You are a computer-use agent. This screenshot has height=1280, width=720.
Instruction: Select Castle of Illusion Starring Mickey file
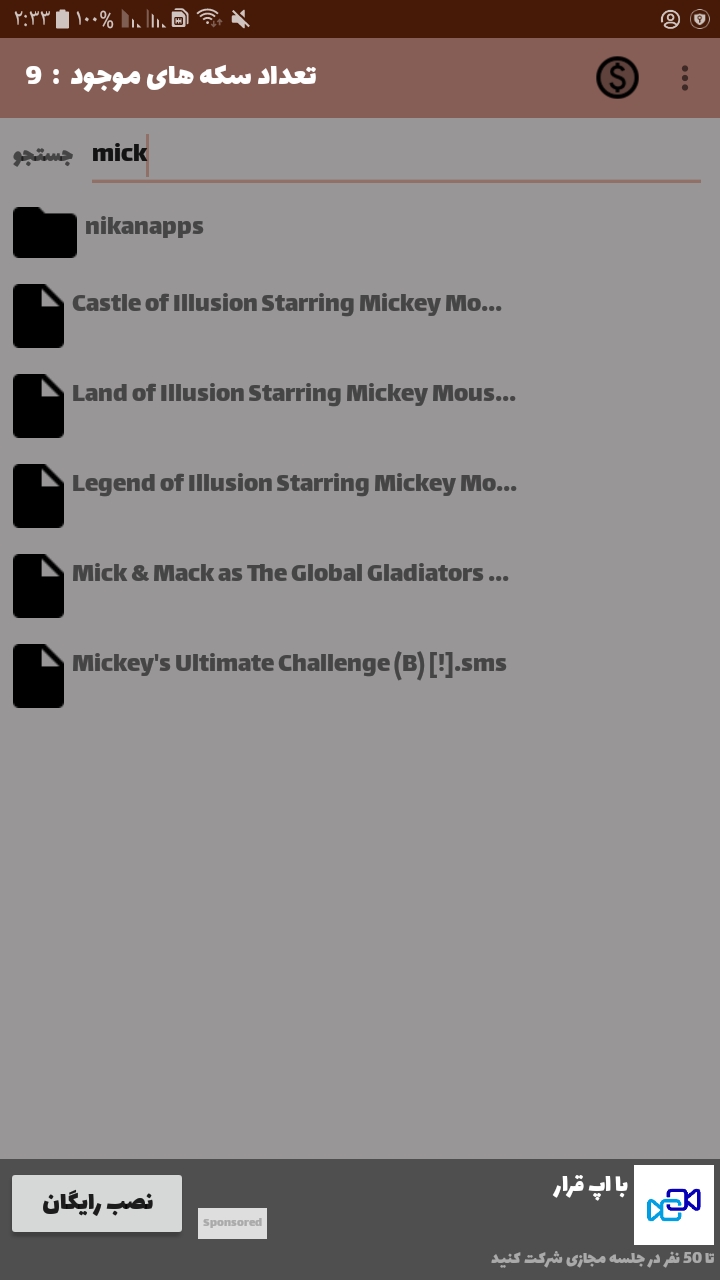(x=286, y=304)
